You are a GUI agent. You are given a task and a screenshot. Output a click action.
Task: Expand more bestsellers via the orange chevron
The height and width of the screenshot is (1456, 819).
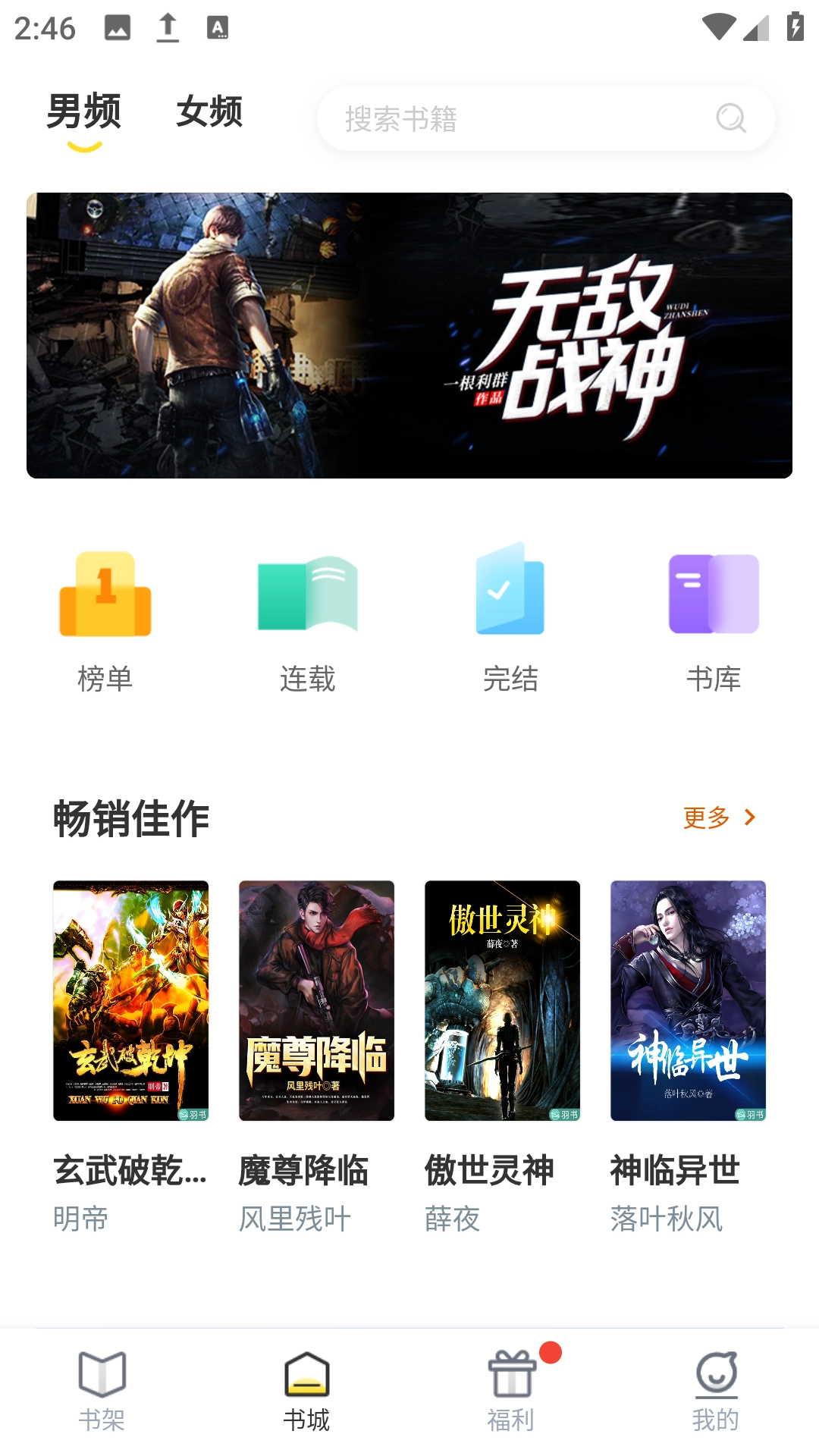coord(751,817)
